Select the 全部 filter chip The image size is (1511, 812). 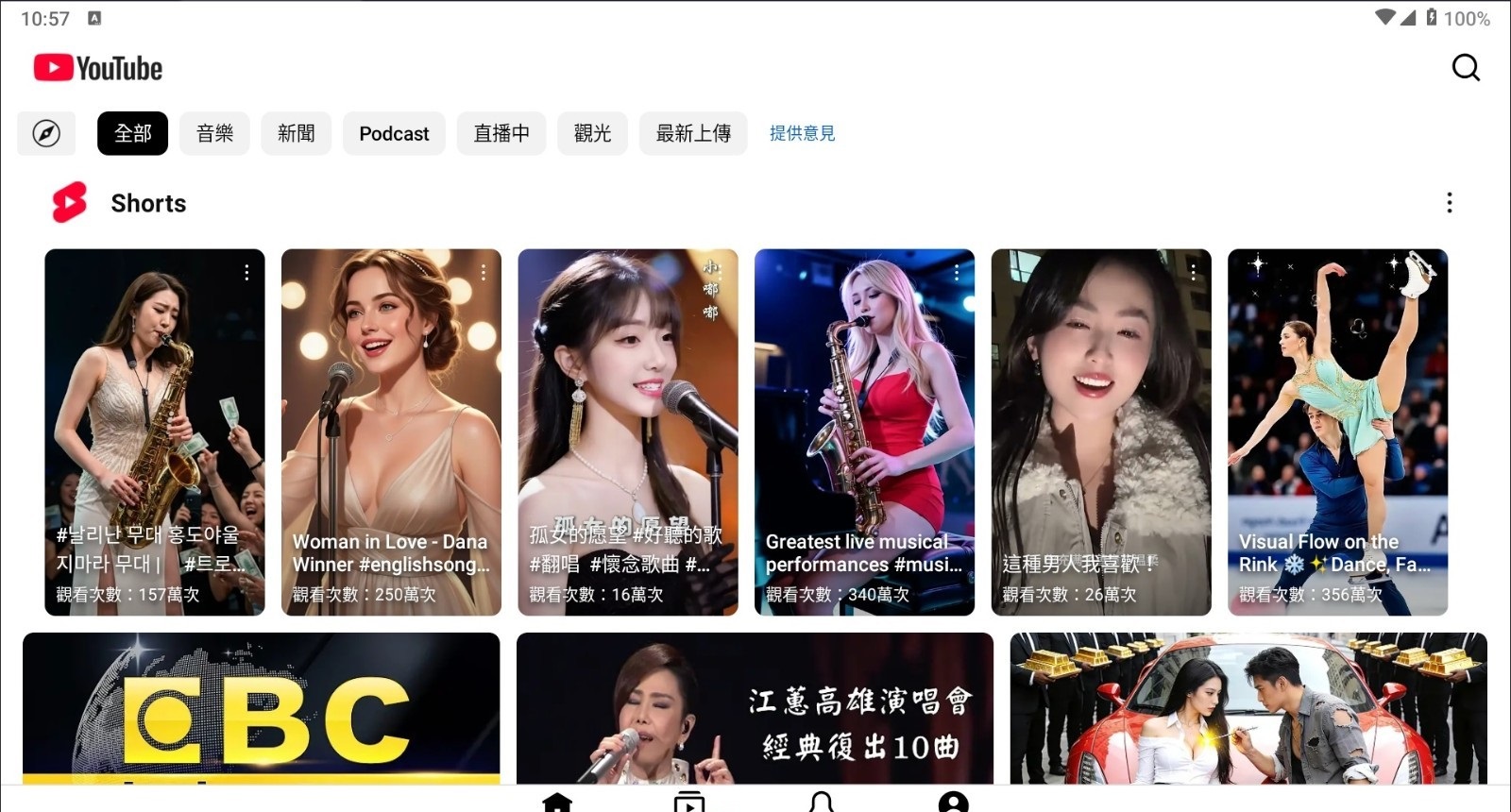(x=132, y=133)
